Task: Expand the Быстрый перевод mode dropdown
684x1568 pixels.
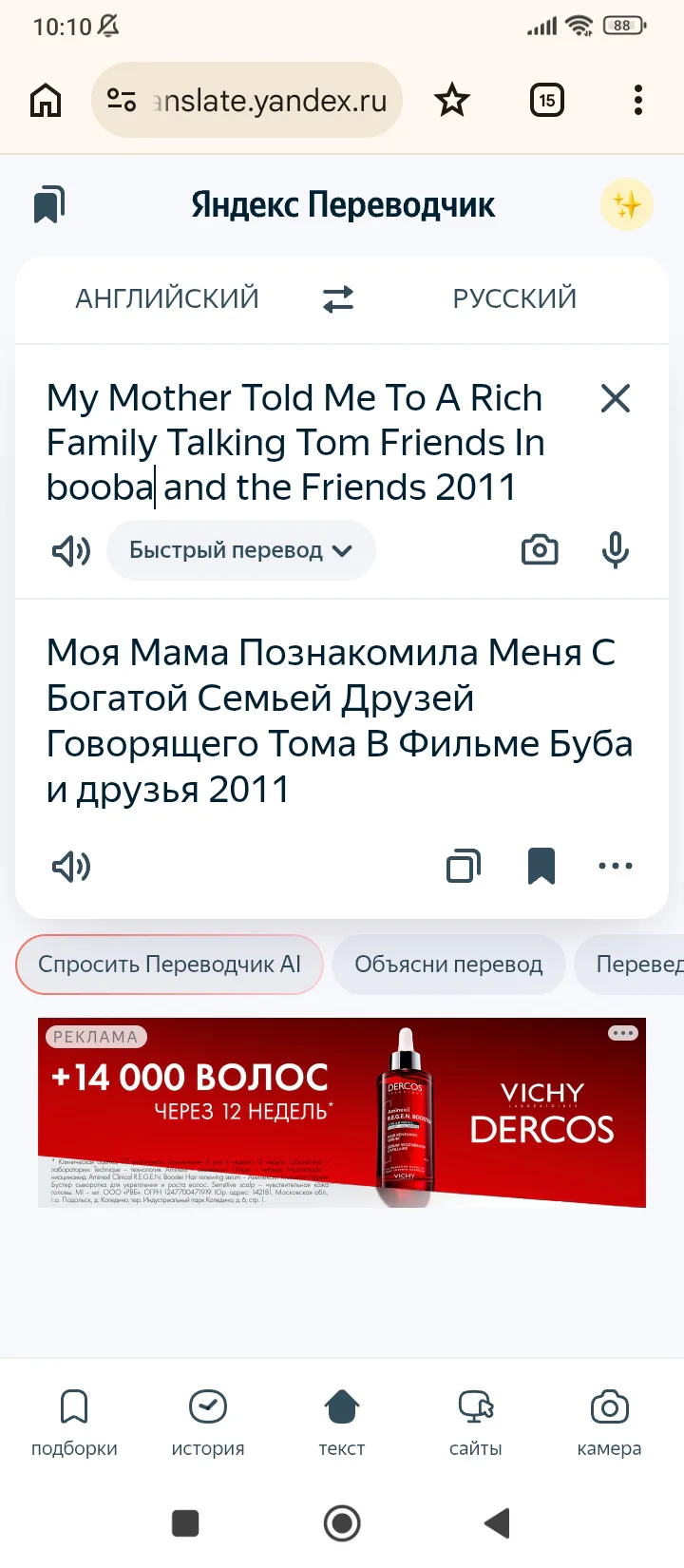Action: (241, 550)
